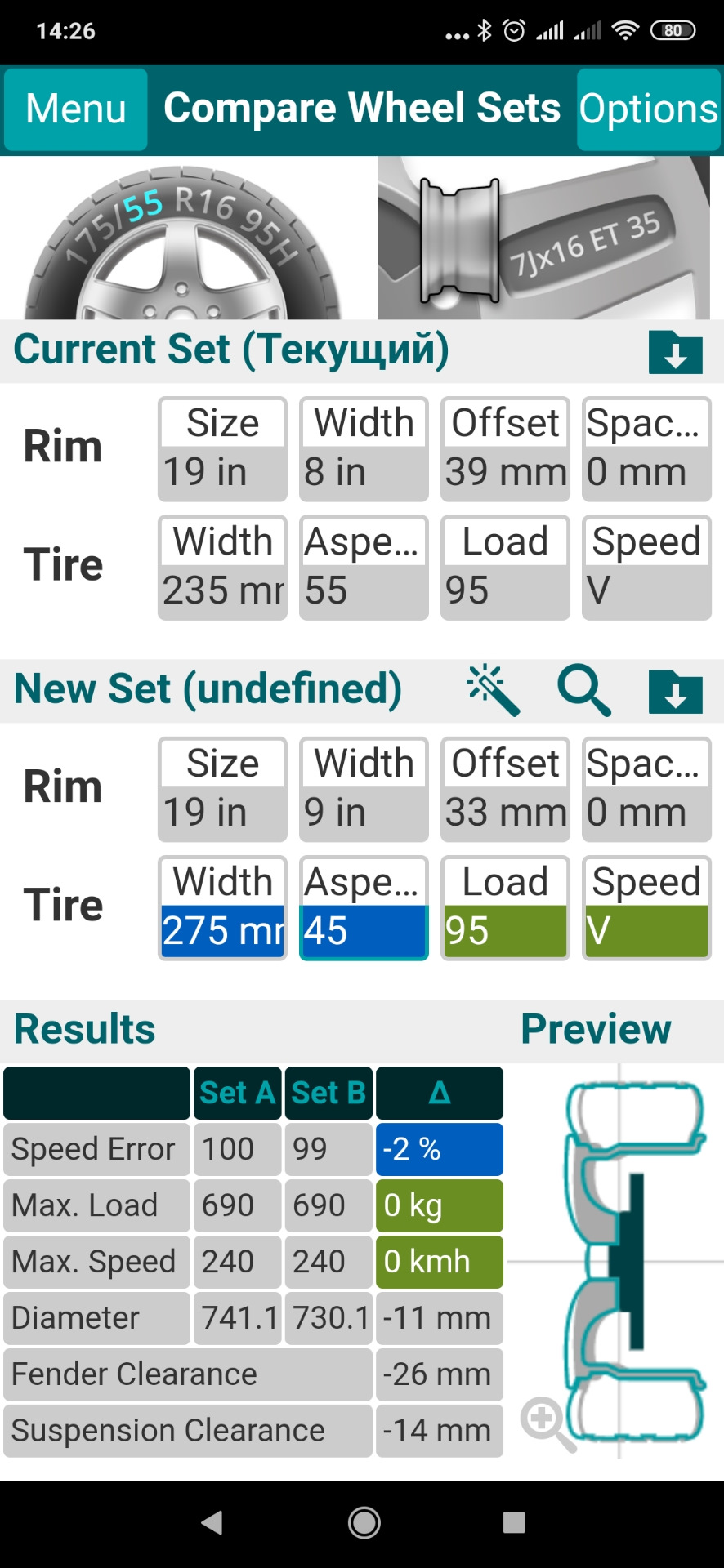The width and height of the screenshot is (724, 1568).
Task: Zoom into the wheel preview
Action: click(548, 1423)
